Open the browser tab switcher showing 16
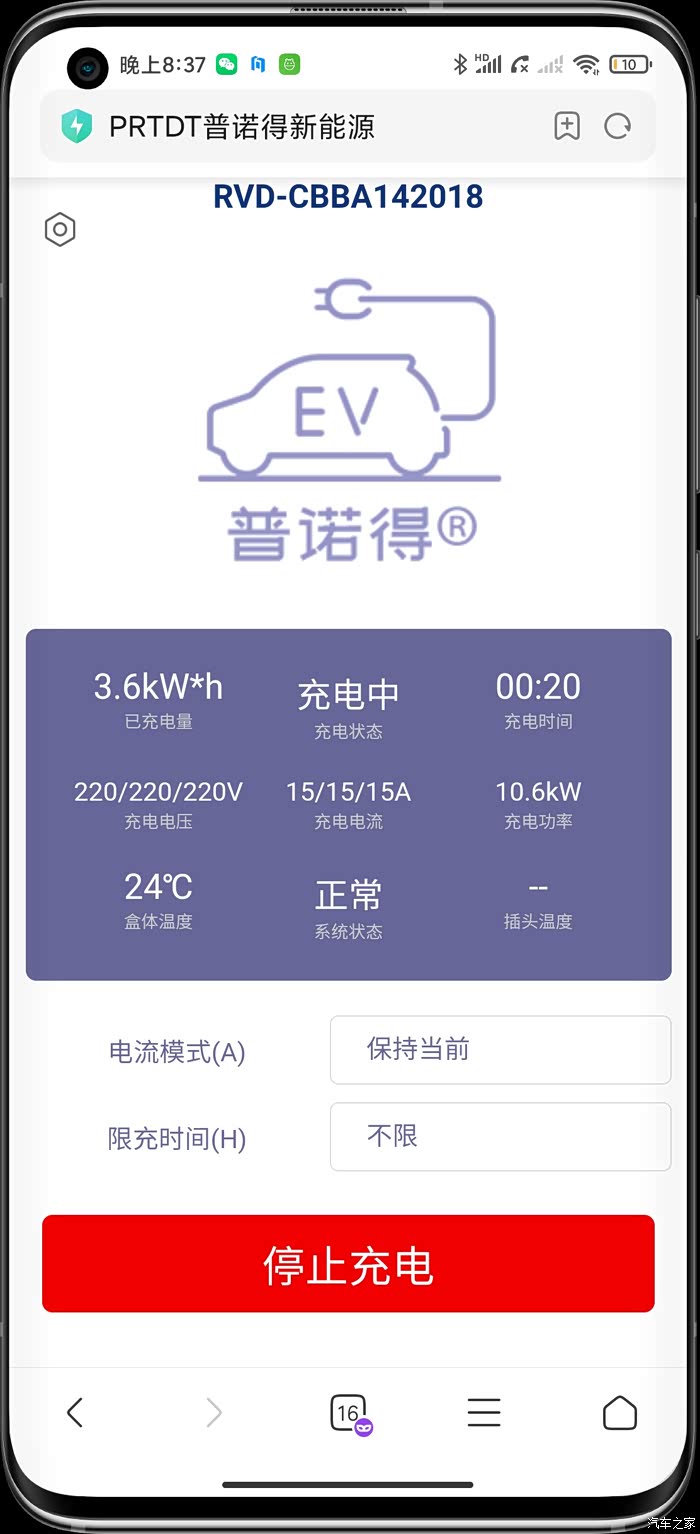Image resolution: width=700 pixels, height=1534 pixels. coord(348,1413)
